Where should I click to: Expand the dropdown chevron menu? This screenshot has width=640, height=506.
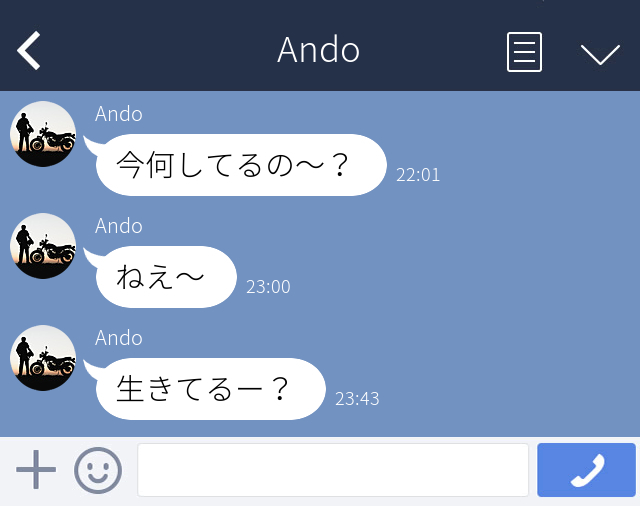pos(600,53)
